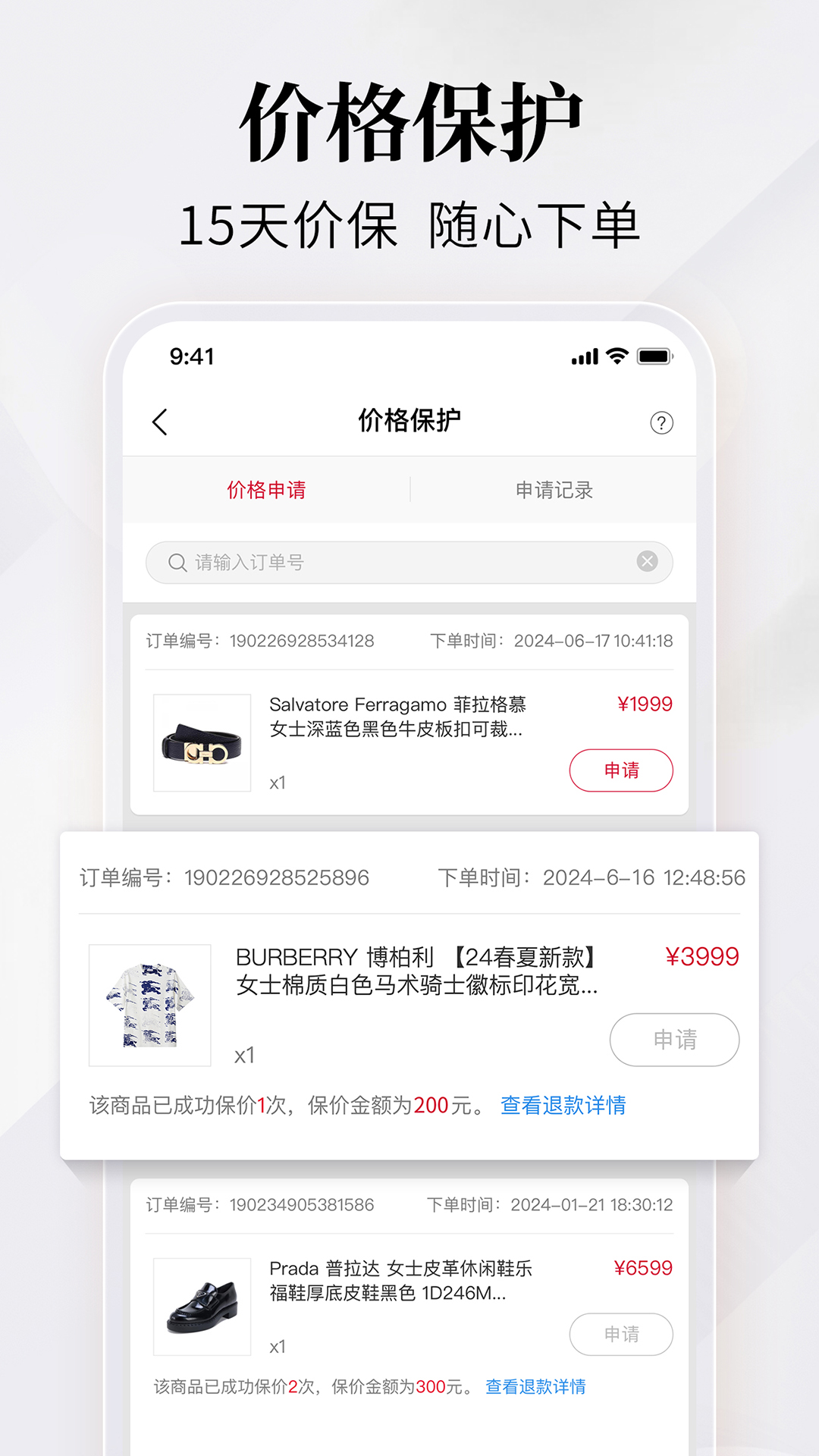Click the clock time 9:41 in status bar
This screenshot has width=819, height=1456.
click(x=192, y=356)
